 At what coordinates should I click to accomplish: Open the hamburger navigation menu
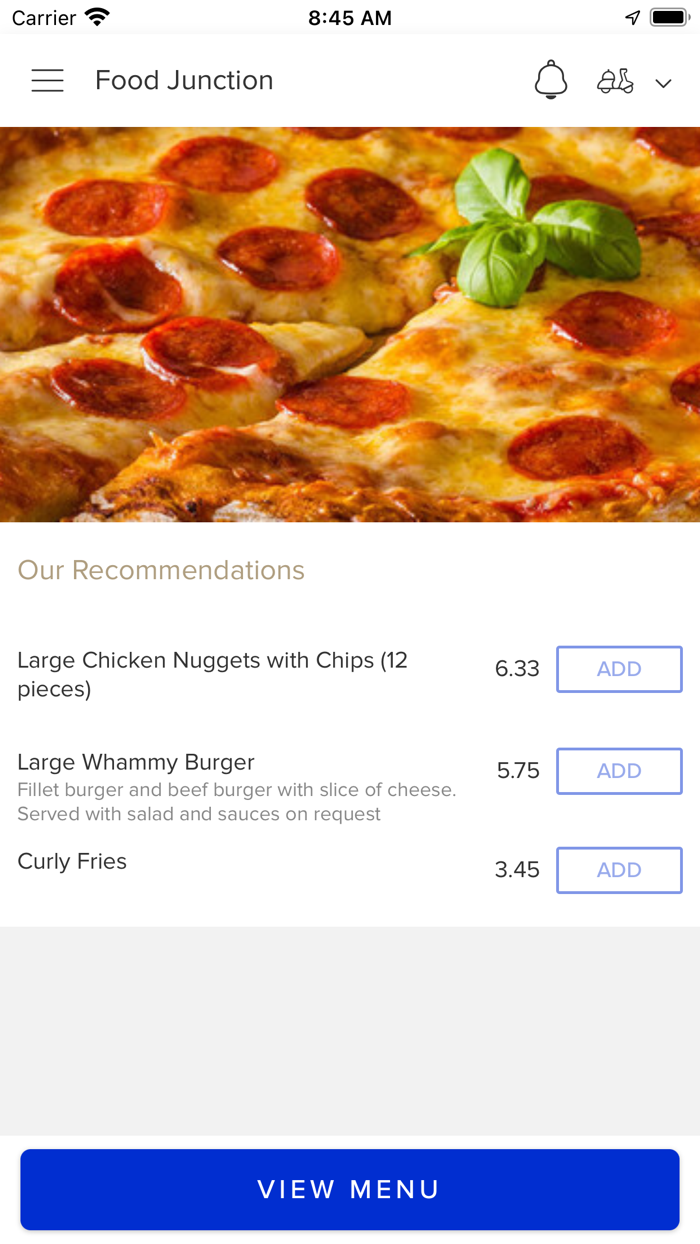coord(47,81)
